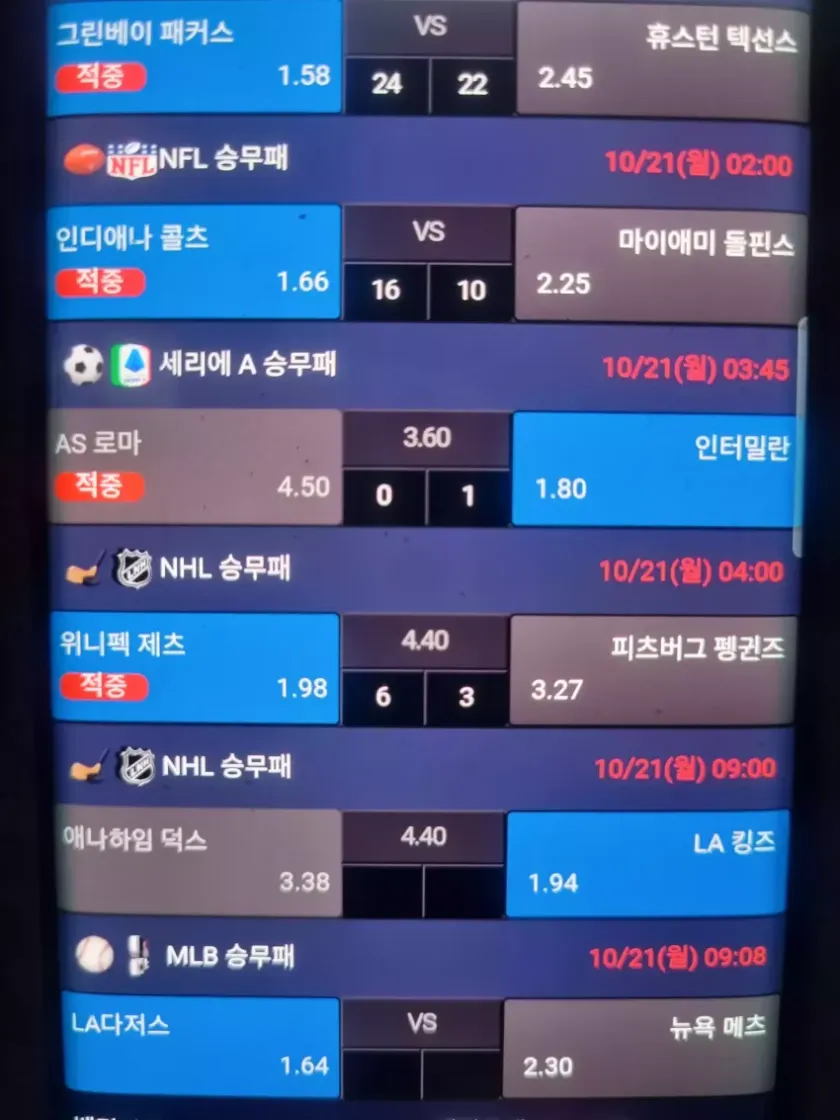Choose the 3.60 draw for Roma vs Inter
Image resolution: width=840 pixels, height=1120 pixels.
(426, 439)
